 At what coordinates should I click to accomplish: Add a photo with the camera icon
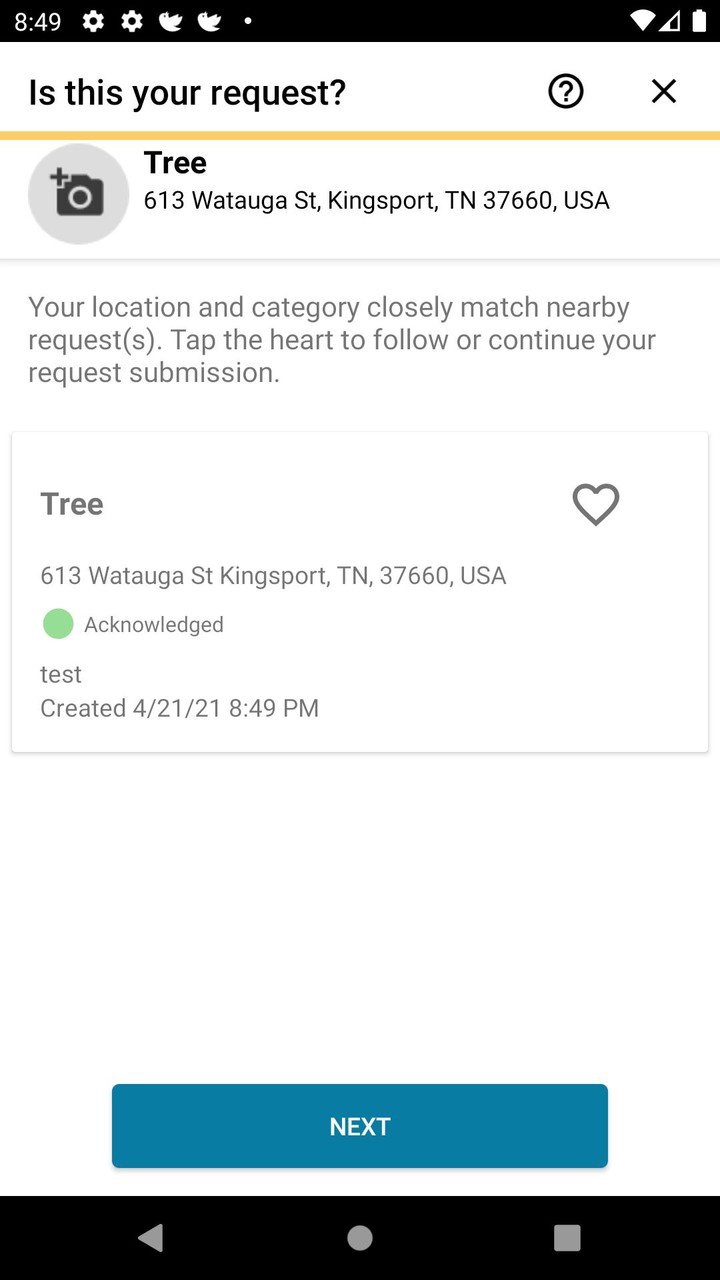click(78, 194)
